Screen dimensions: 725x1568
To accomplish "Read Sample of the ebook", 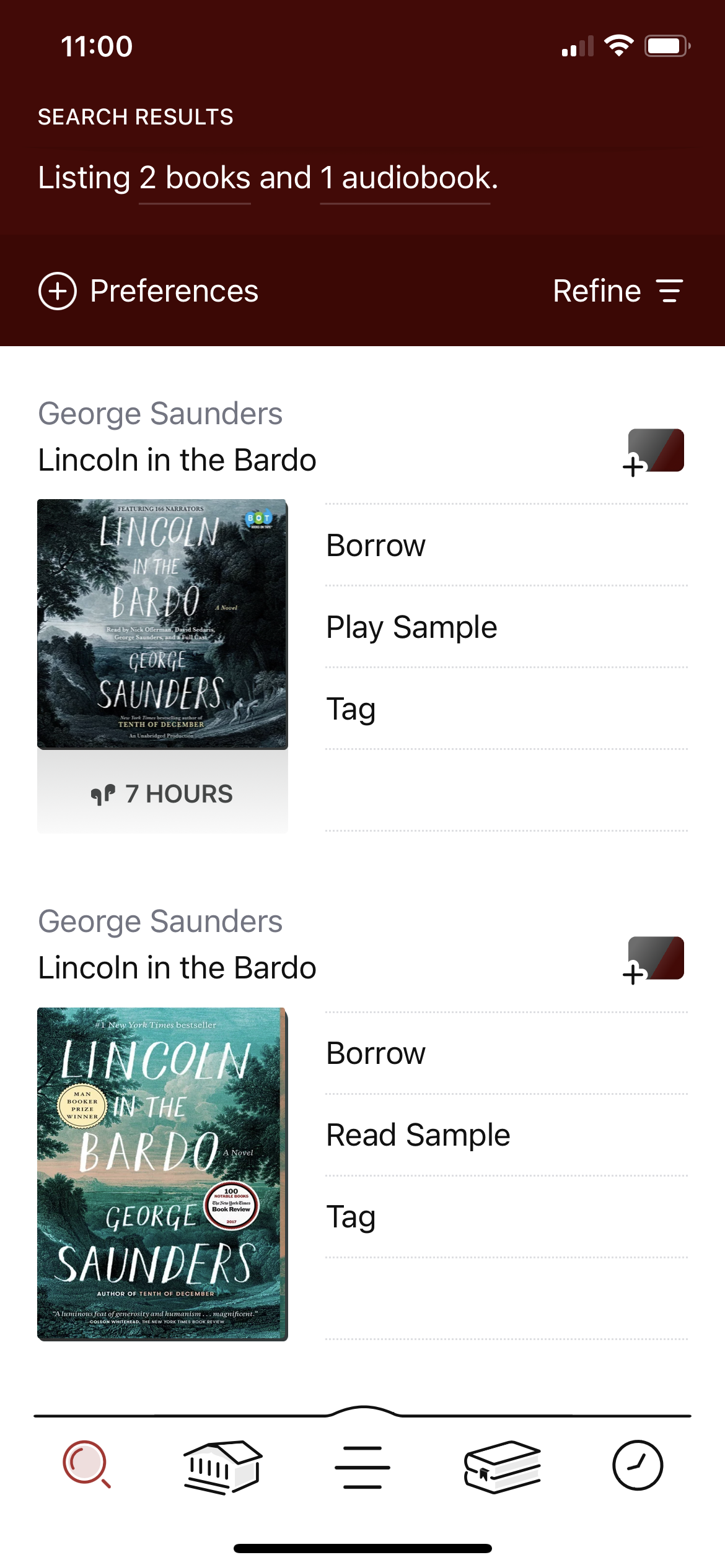I will [506, 1135].
